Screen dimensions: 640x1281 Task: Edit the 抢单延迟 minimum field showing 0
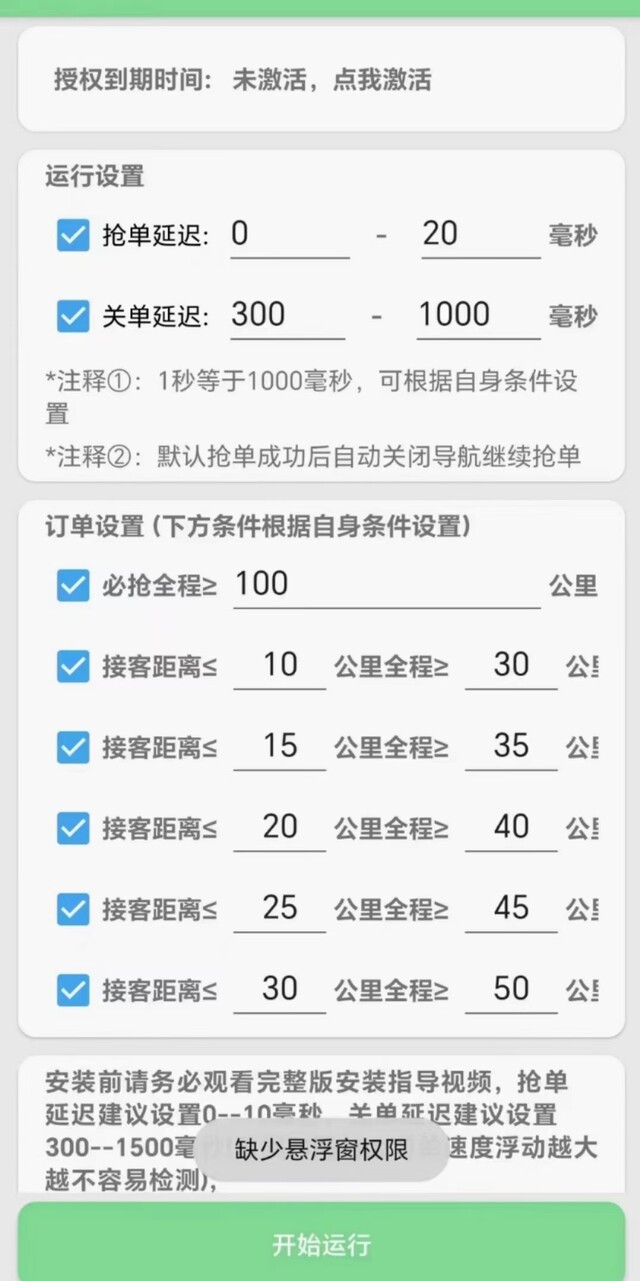[x=290, y=235]
